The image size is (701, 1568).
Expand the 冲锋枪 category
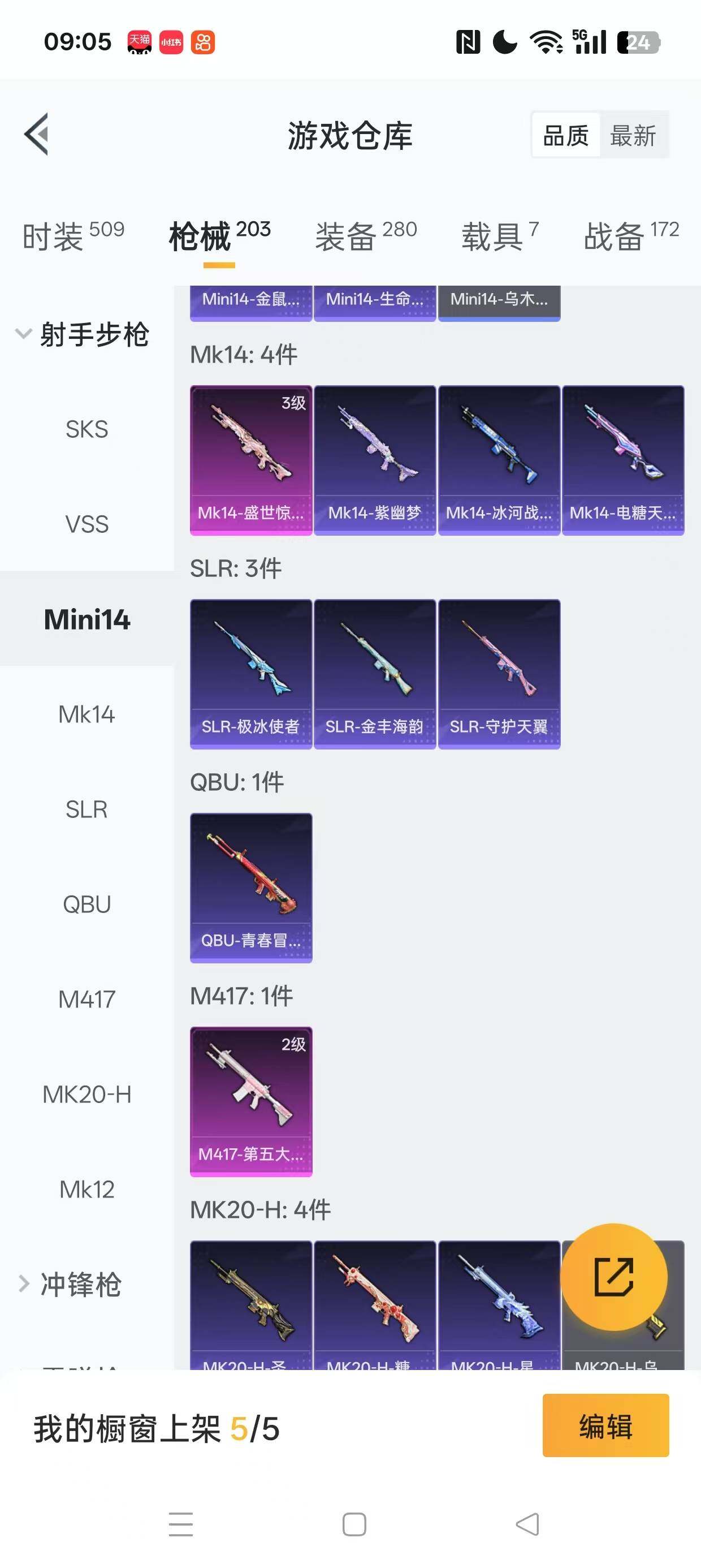(79, 1285)
